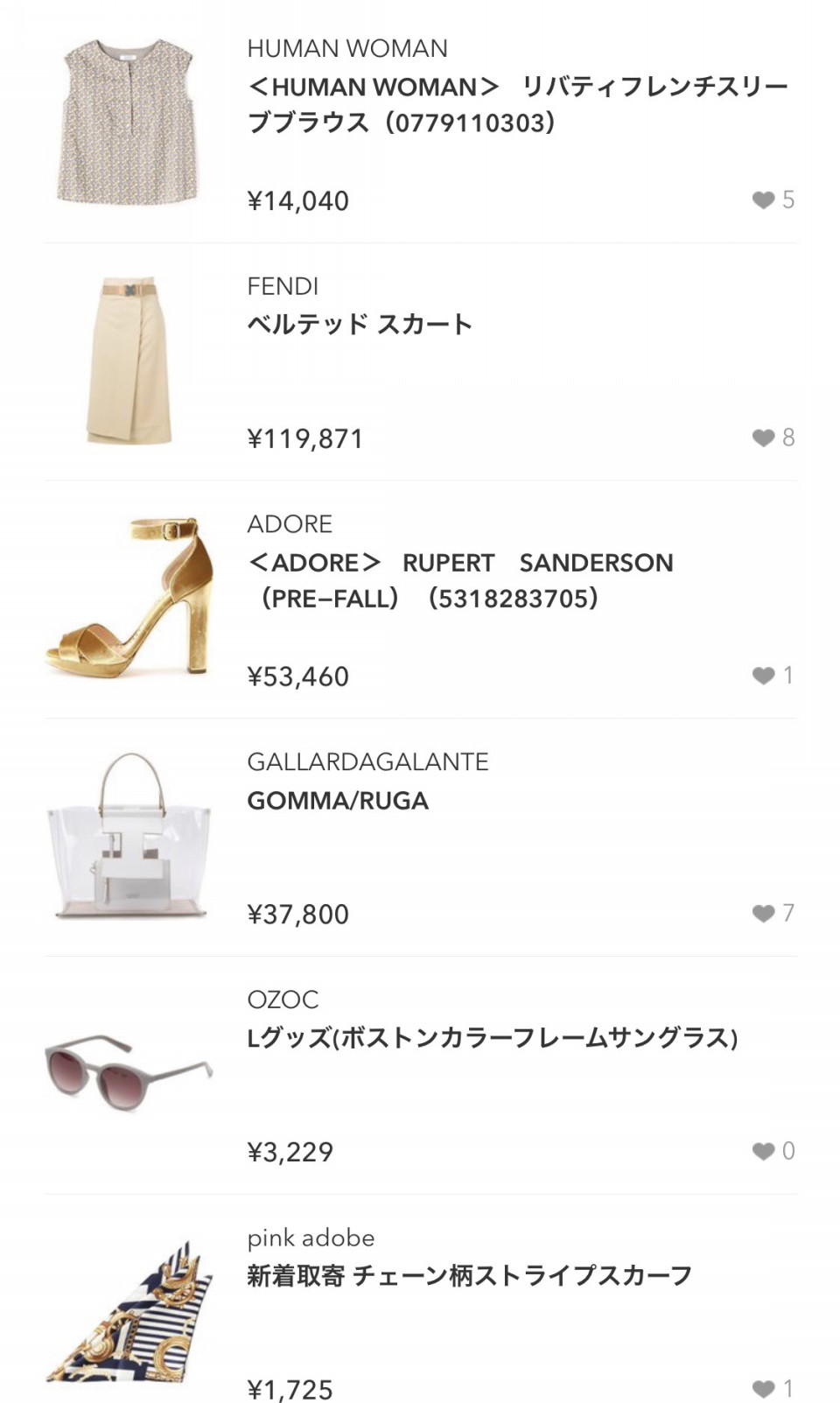Open the OZOC Boston frame sunglasses item
The image size is (840, 1403).
tap(420, 1076)
